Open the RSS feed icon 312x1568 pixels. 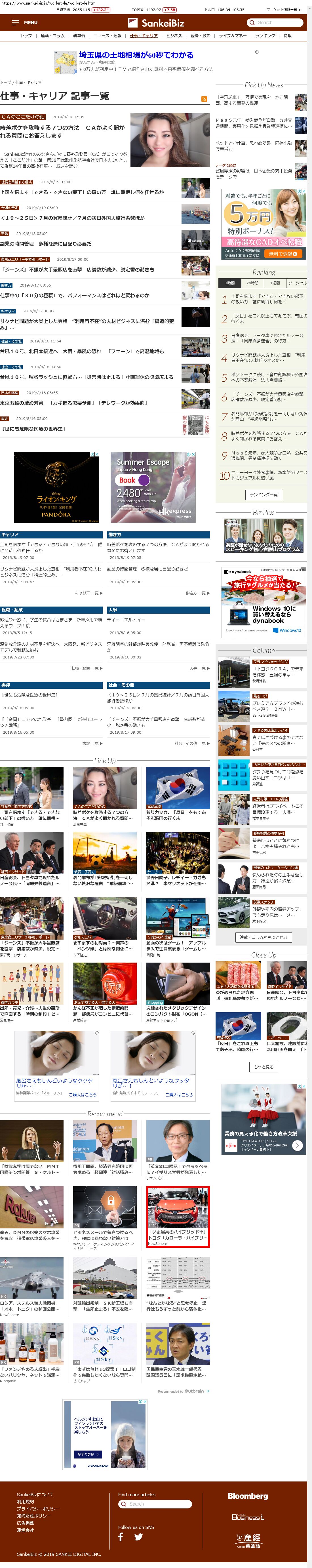204,99
